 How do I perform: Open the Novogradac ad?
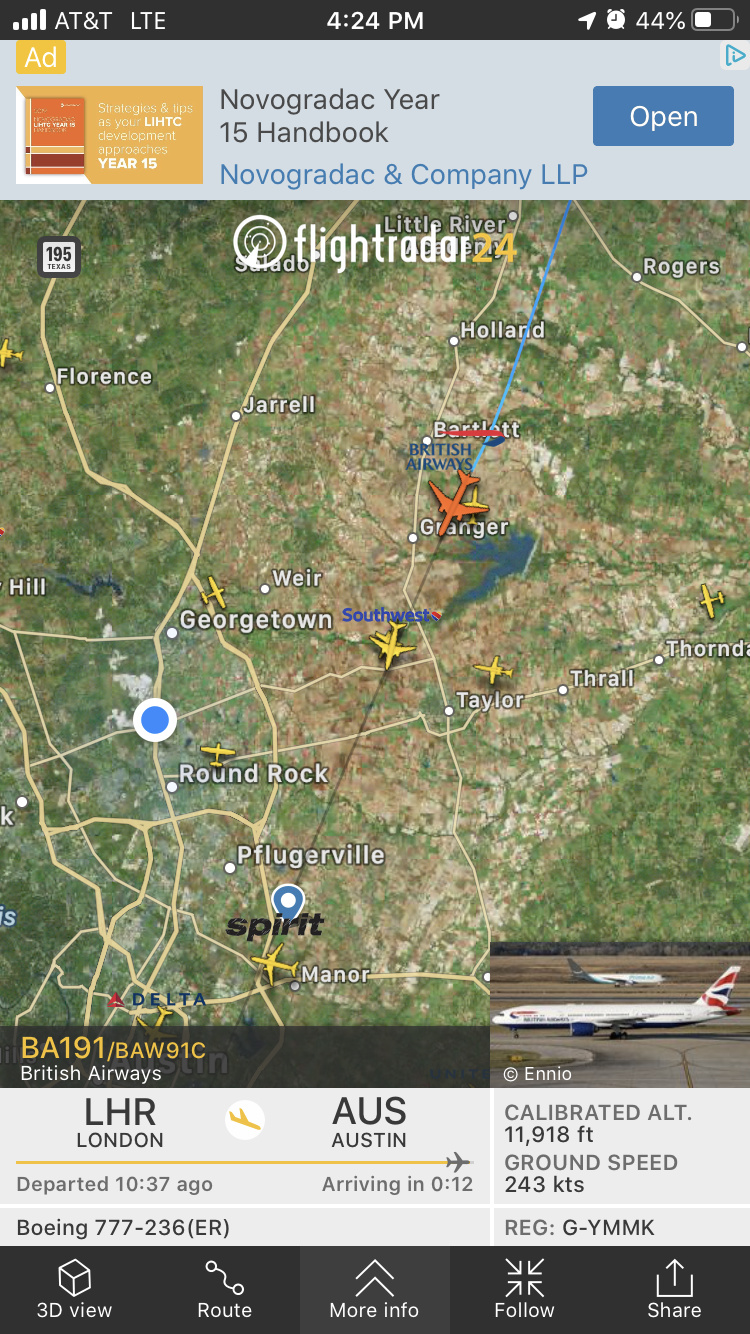click(662, 117)
